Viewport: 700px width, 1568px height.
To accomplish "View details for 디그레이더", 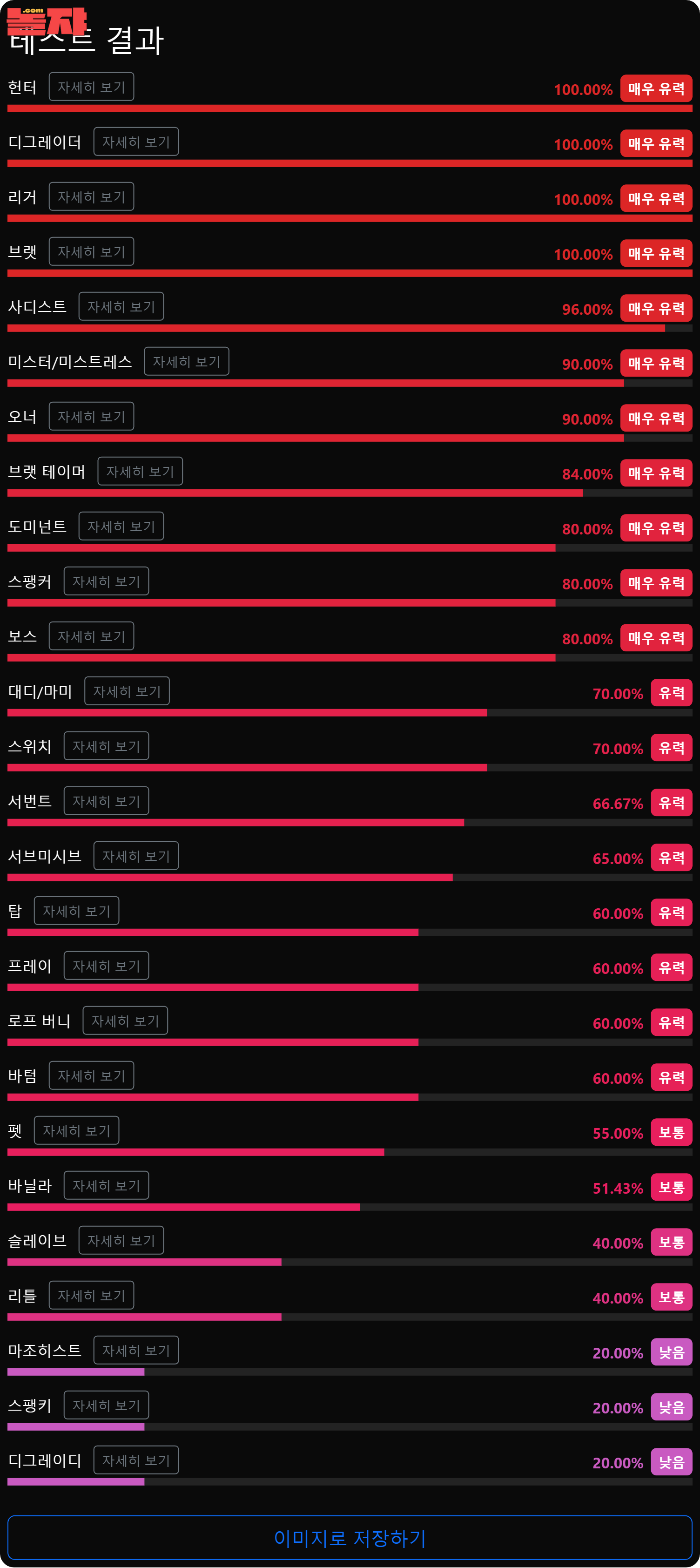I will [x=136, y=142].
